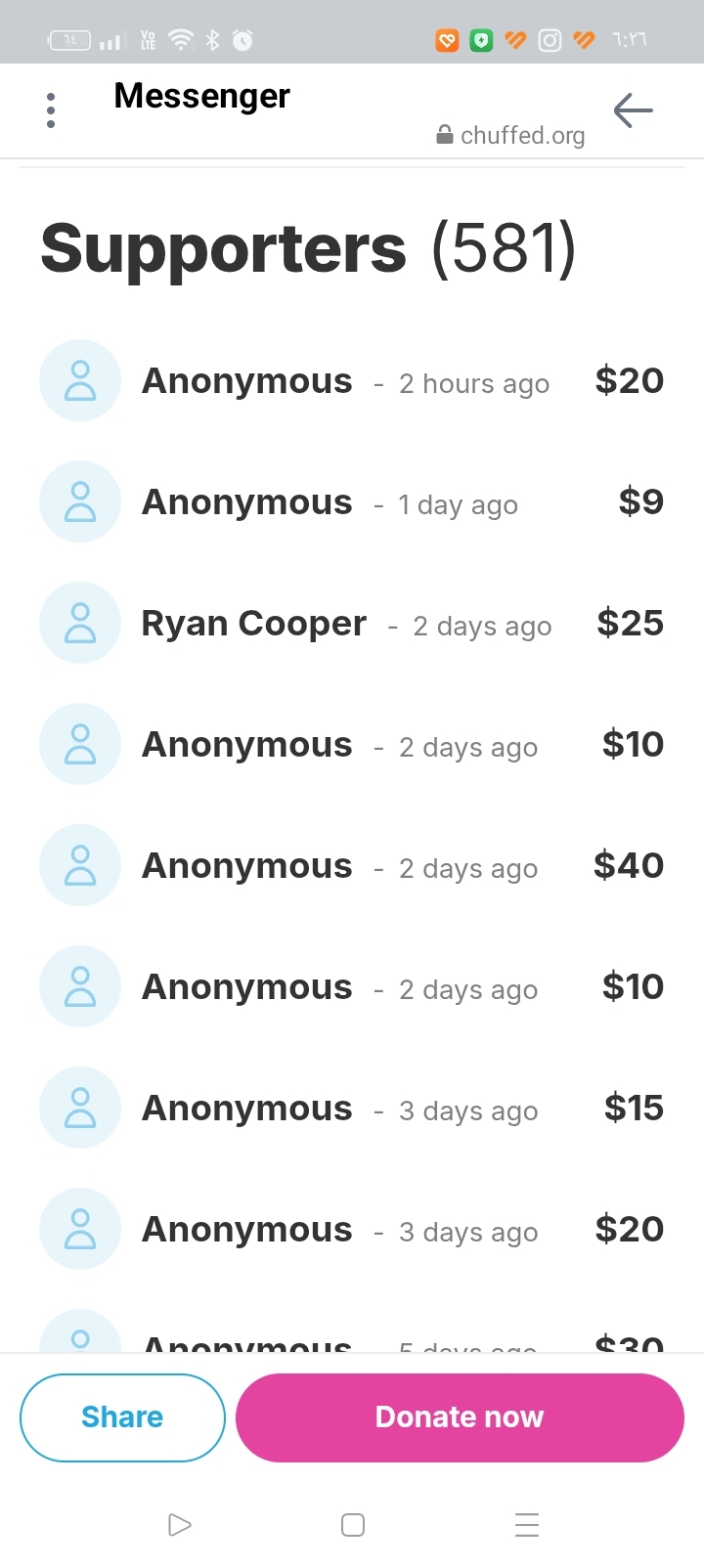Image resolution: width=704 pixels, height=1568 pixels.
Task: Tap the Donate now button
Action: coord(460,1417)
